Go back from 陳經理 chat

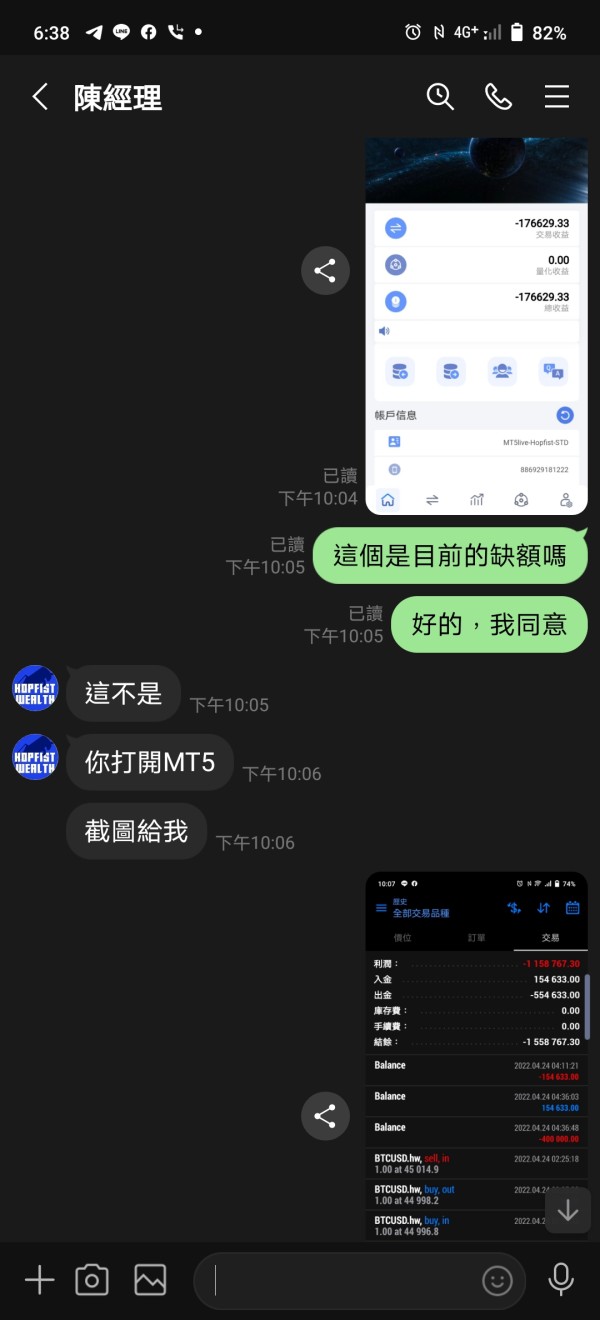click(x=40, y=97)
